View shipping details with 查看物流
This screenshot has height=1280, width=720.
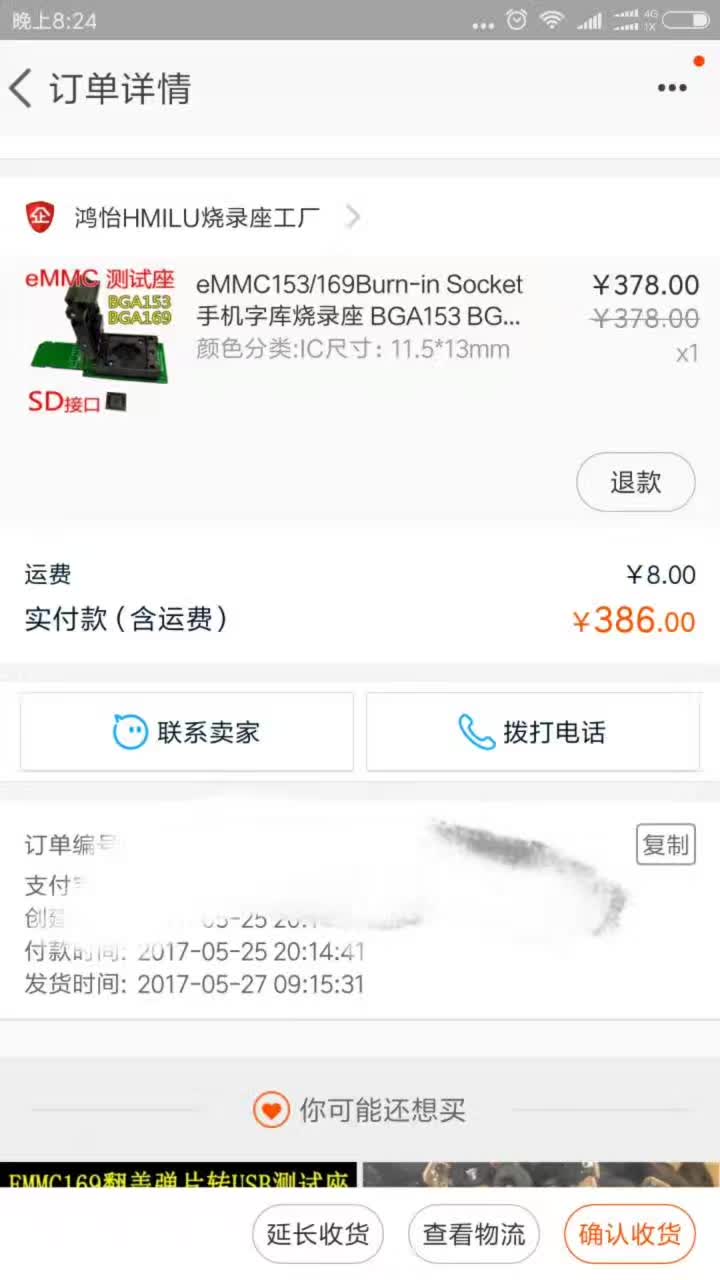pos(474,1234)
